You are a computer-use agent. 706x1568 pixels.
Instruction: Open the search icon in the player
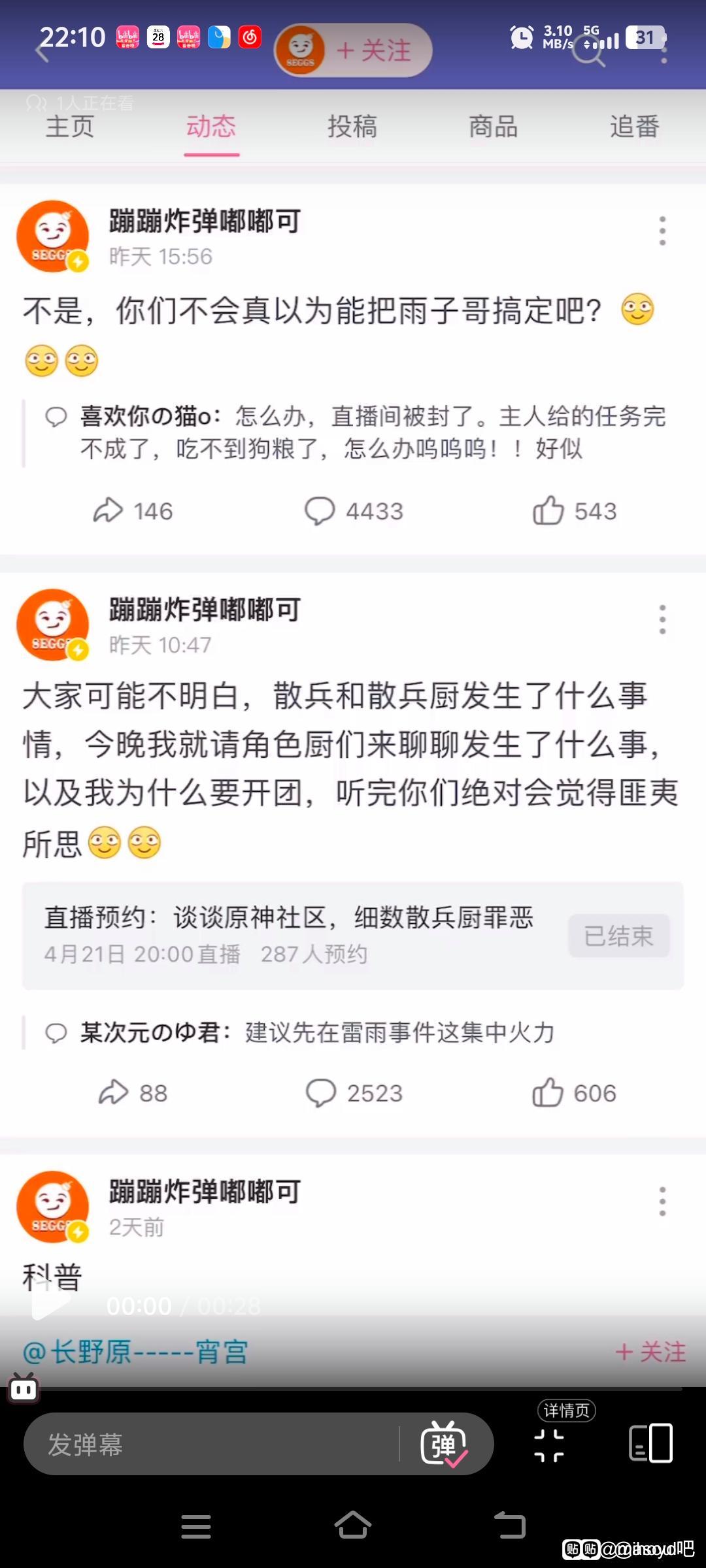[x=588, y=51]
